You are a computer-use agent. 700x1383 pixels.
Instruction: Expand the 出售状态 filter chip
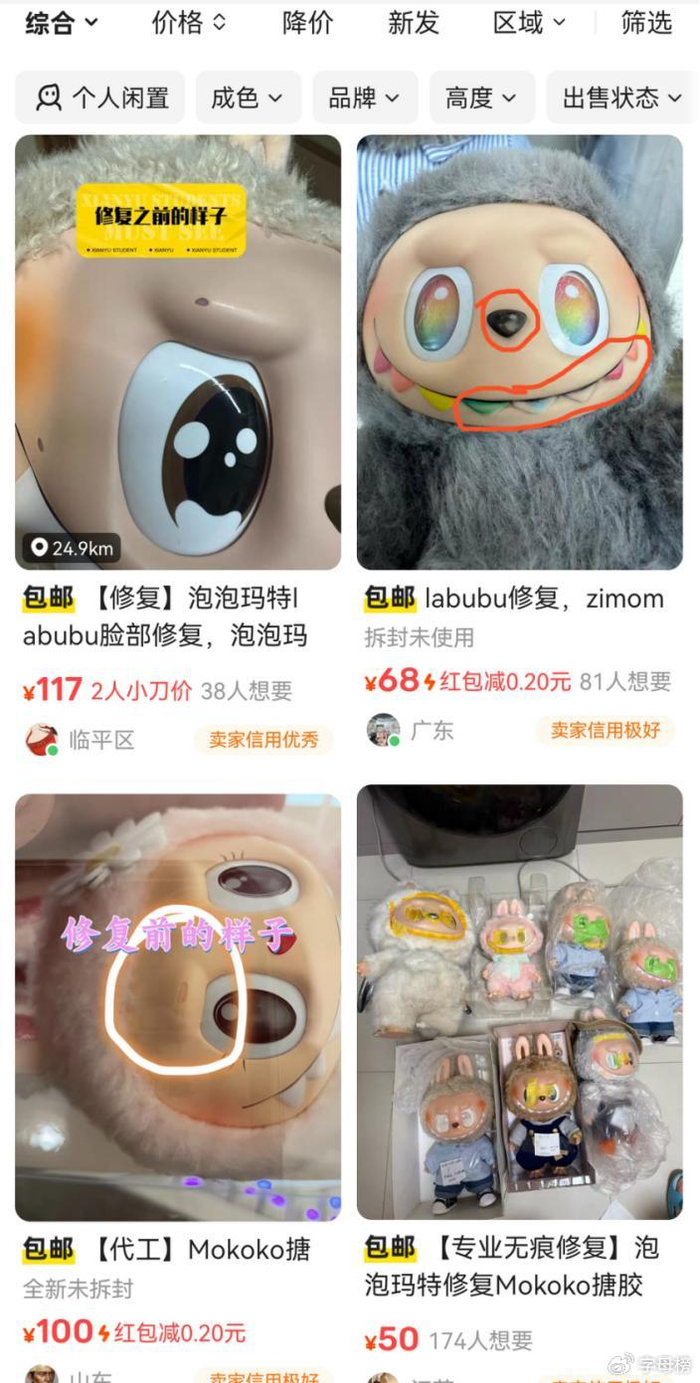[622, 97]
